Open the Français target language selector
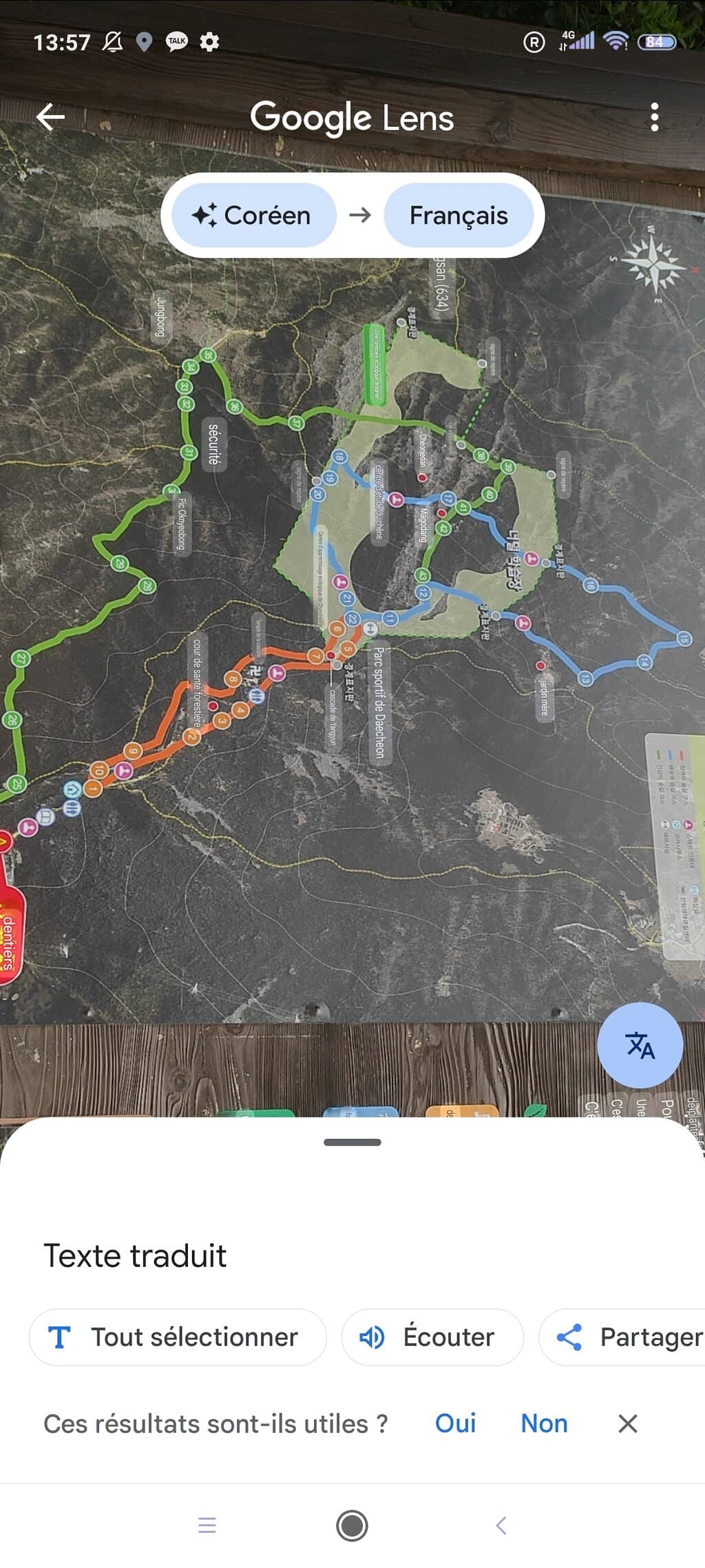The height and width of the screenshot is (1568, 705). coord(459,214)
